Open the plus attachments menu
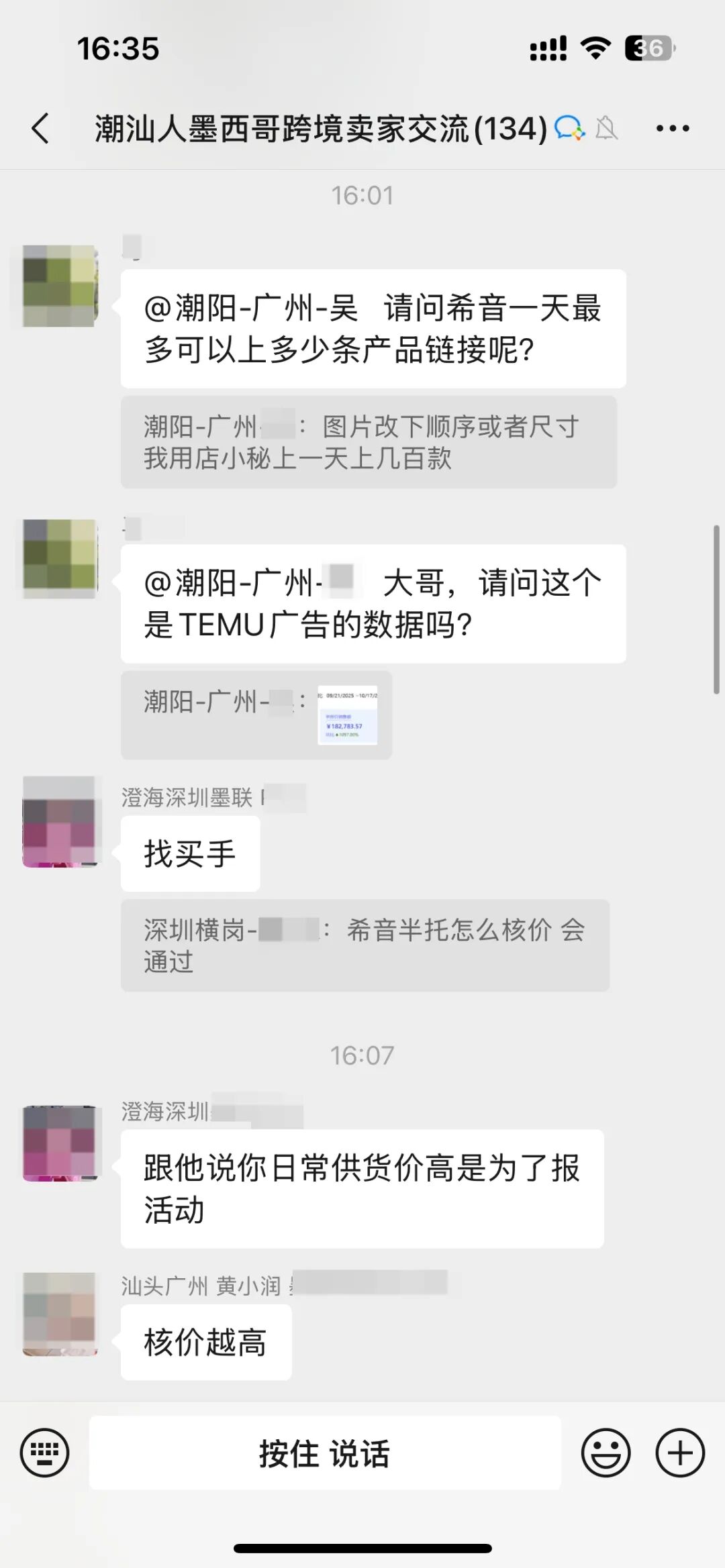Viewport: 725px width, 1568px height. coord(679,1453)
